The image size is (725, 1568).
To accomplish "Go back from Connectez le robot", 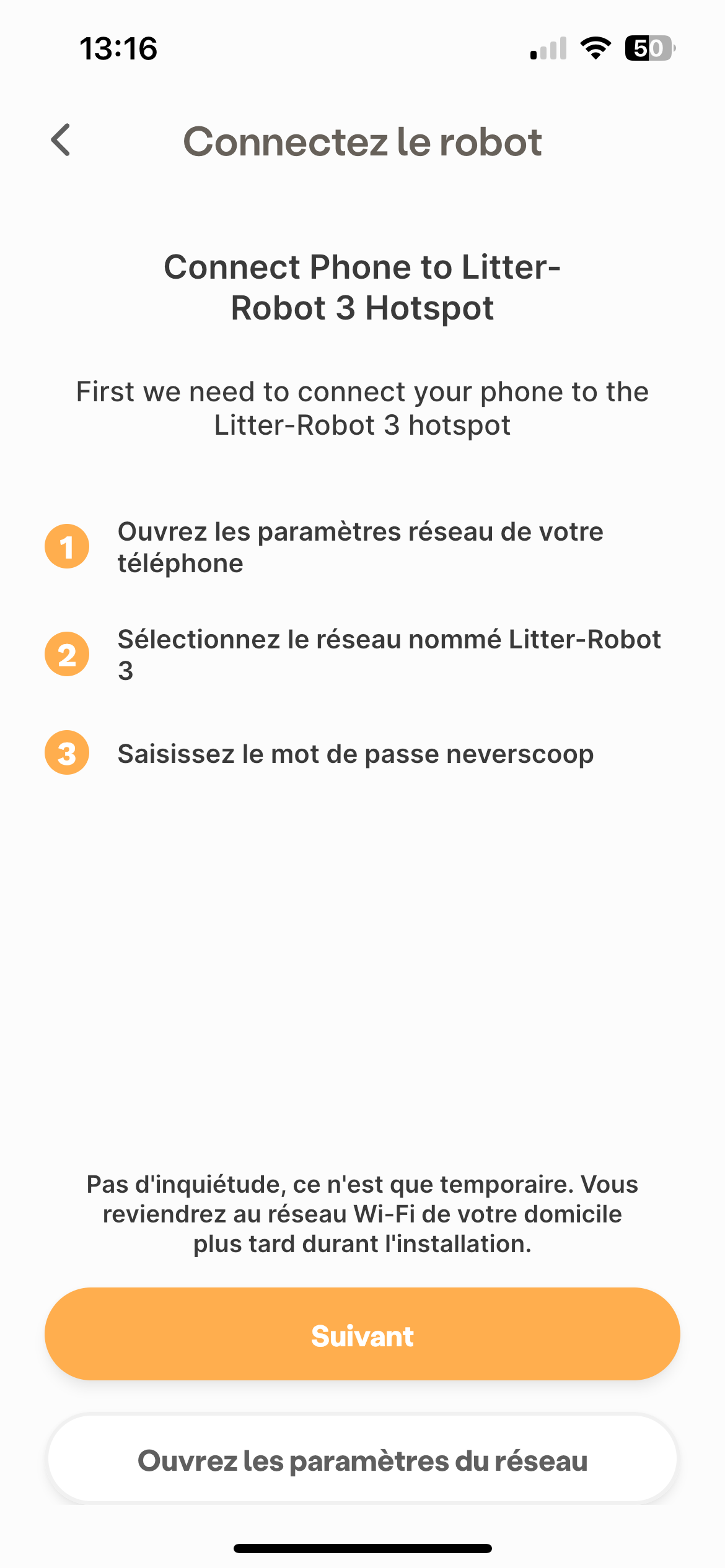I will click(x=61, y=140).
